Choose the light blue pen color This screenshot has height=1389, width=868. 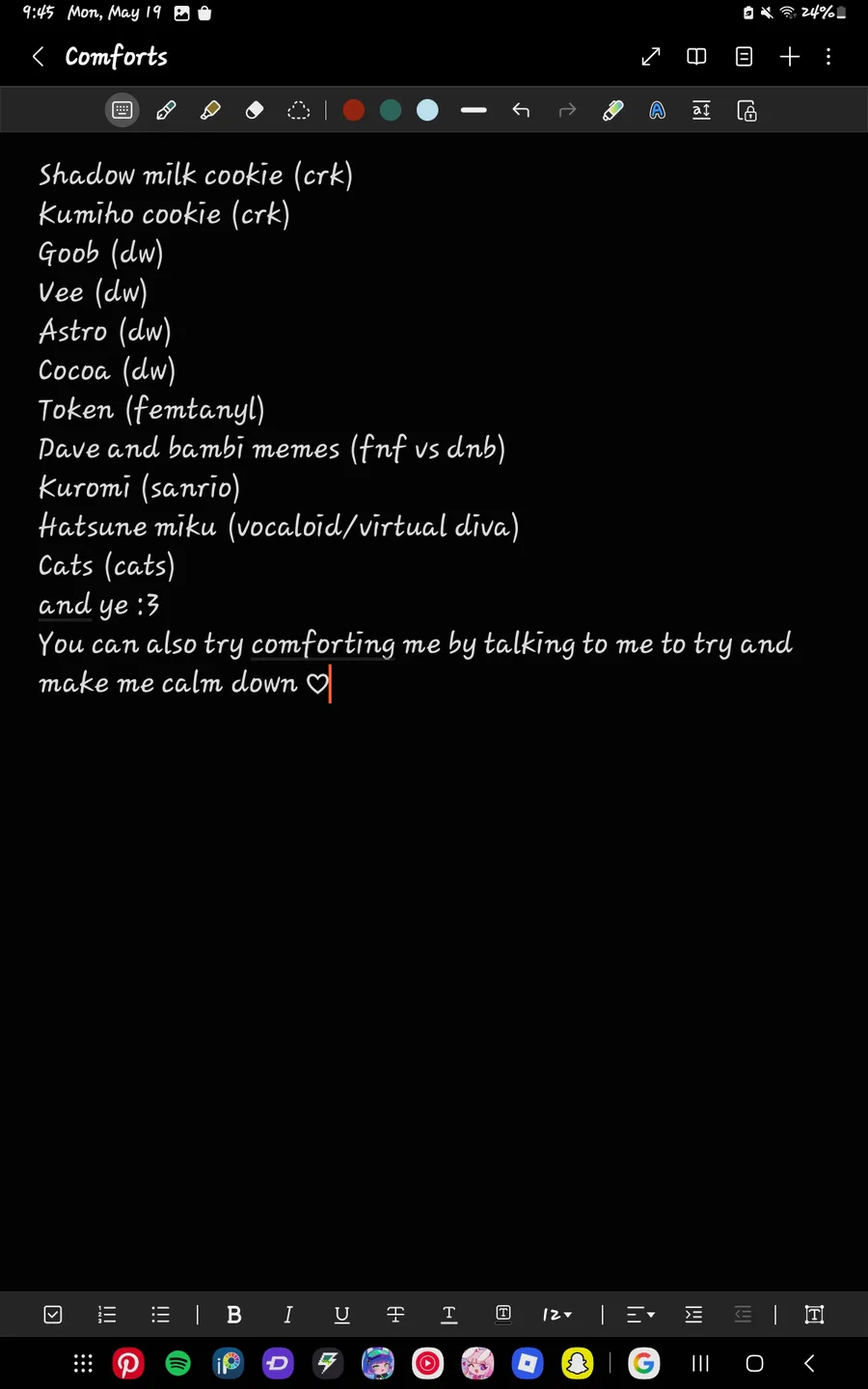(x=427, y=110)
